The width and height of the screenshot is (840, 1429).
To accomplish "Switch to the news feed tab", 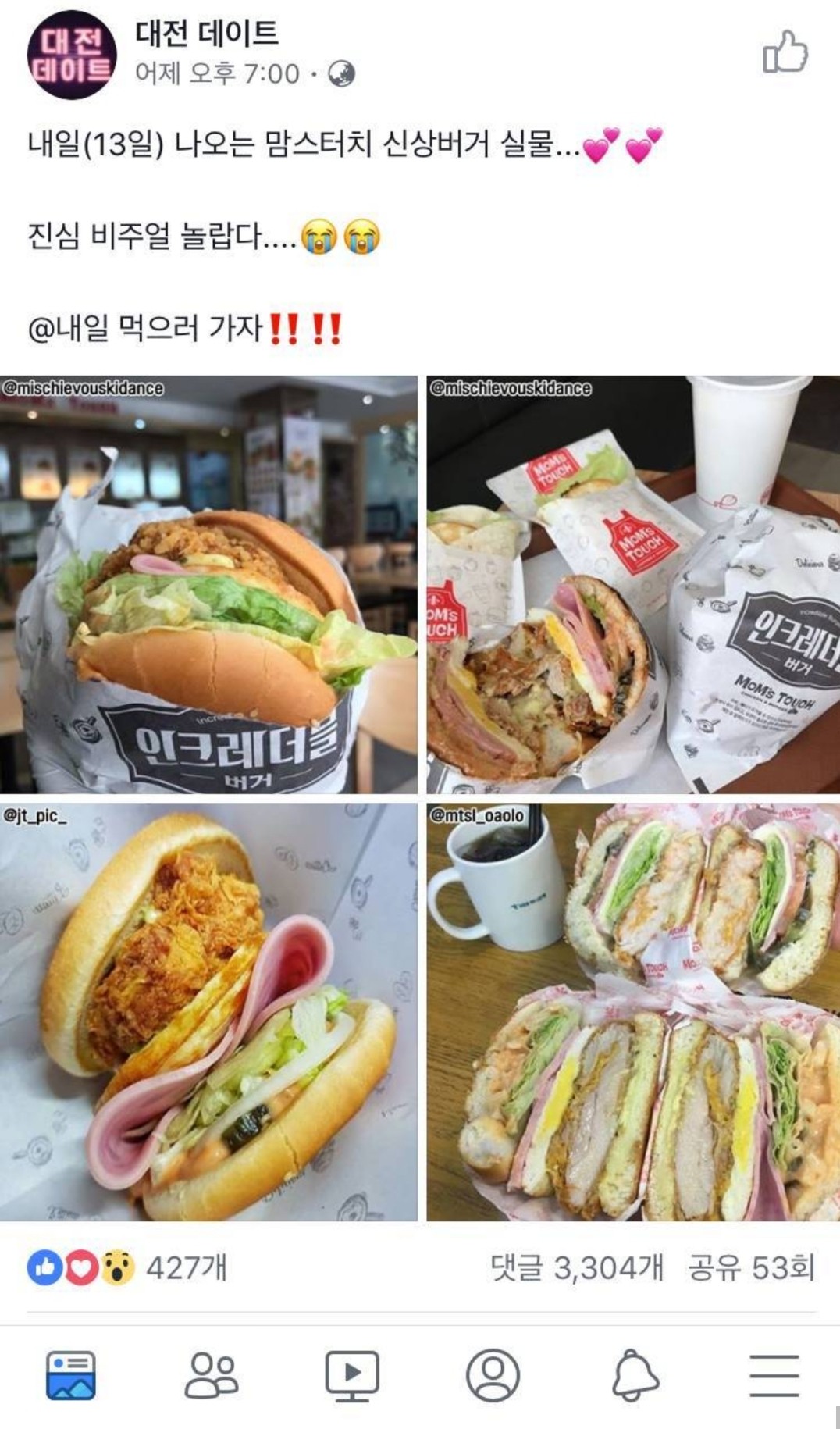I will (x=71, y=1375).
